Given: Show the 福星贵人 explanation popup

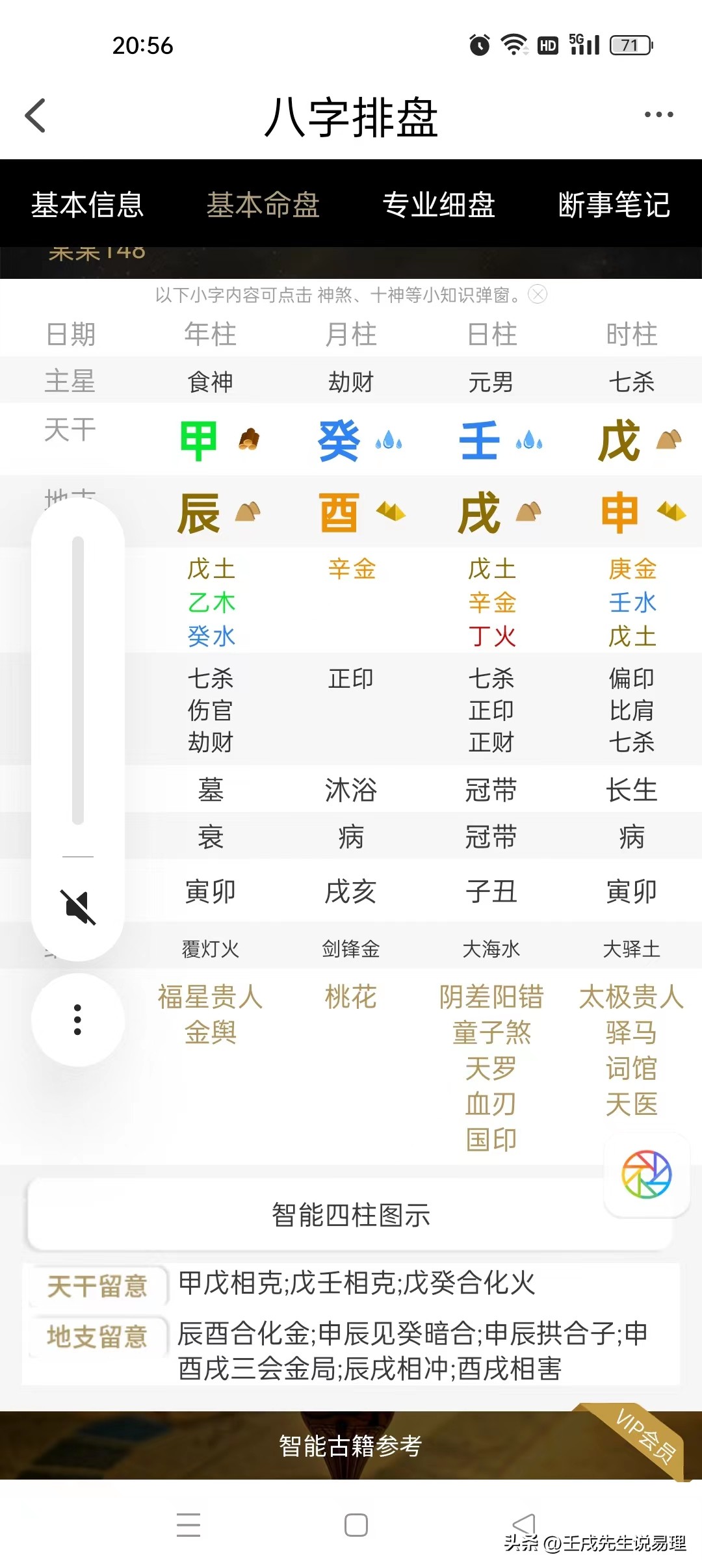Looking at the screenshot, I should coord(210,997).
